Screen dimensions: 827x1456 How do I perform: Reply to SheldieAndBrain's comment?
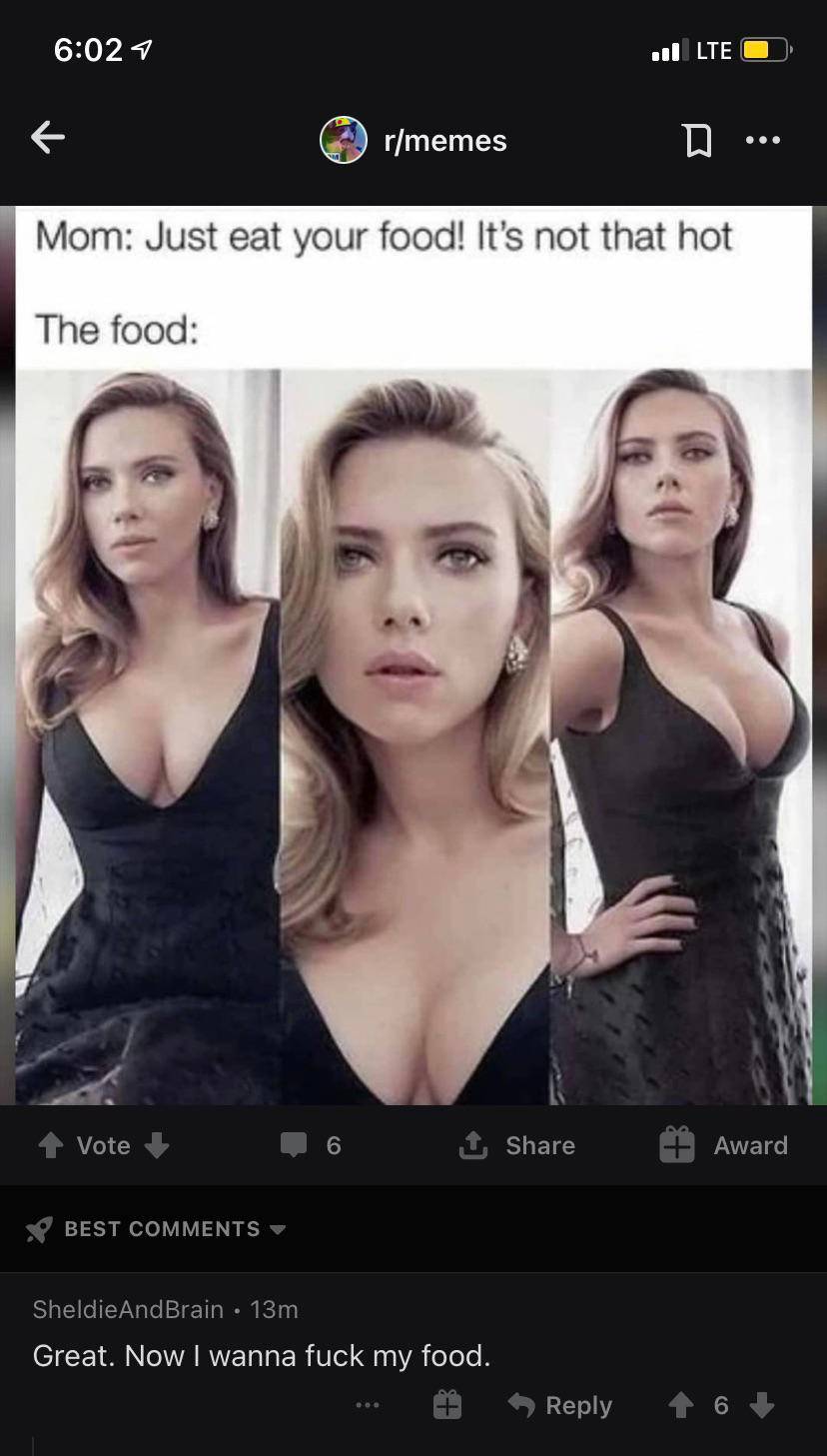560,1406
